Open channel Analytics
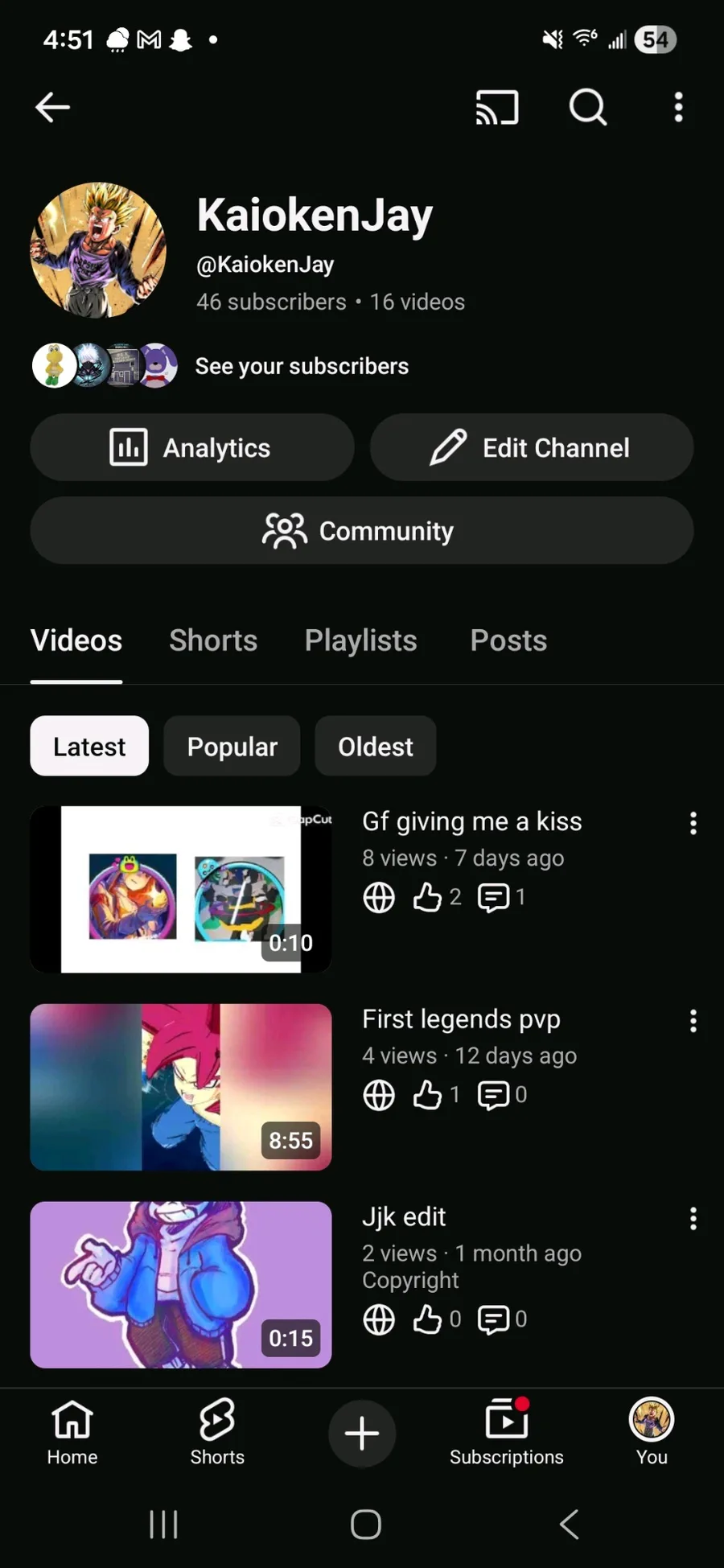This screenshot has width=724, height=1568. coord(192,447)
